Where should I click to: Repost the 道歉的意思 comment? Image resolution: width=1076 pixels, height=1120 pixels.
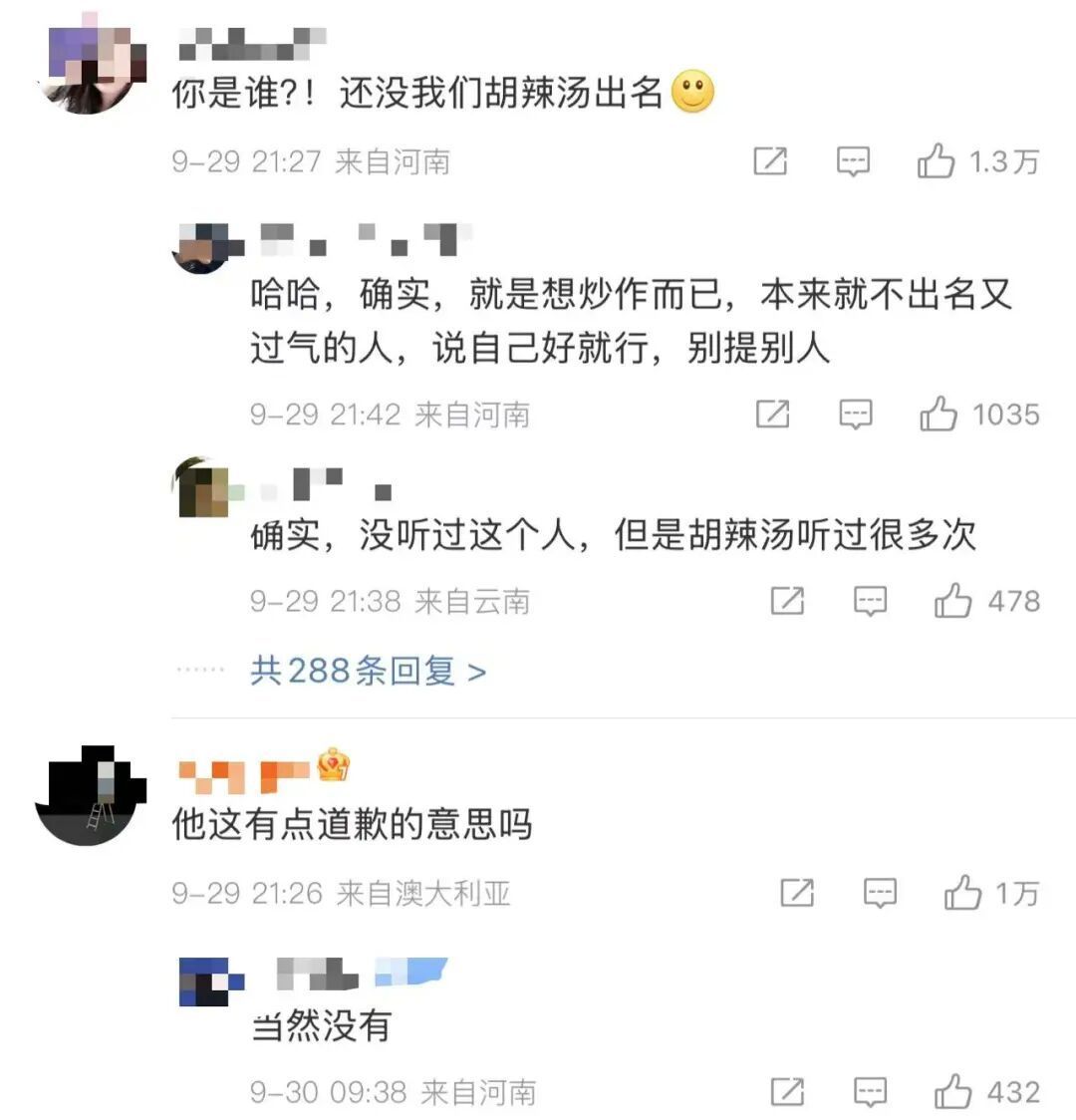coord(797,893)
